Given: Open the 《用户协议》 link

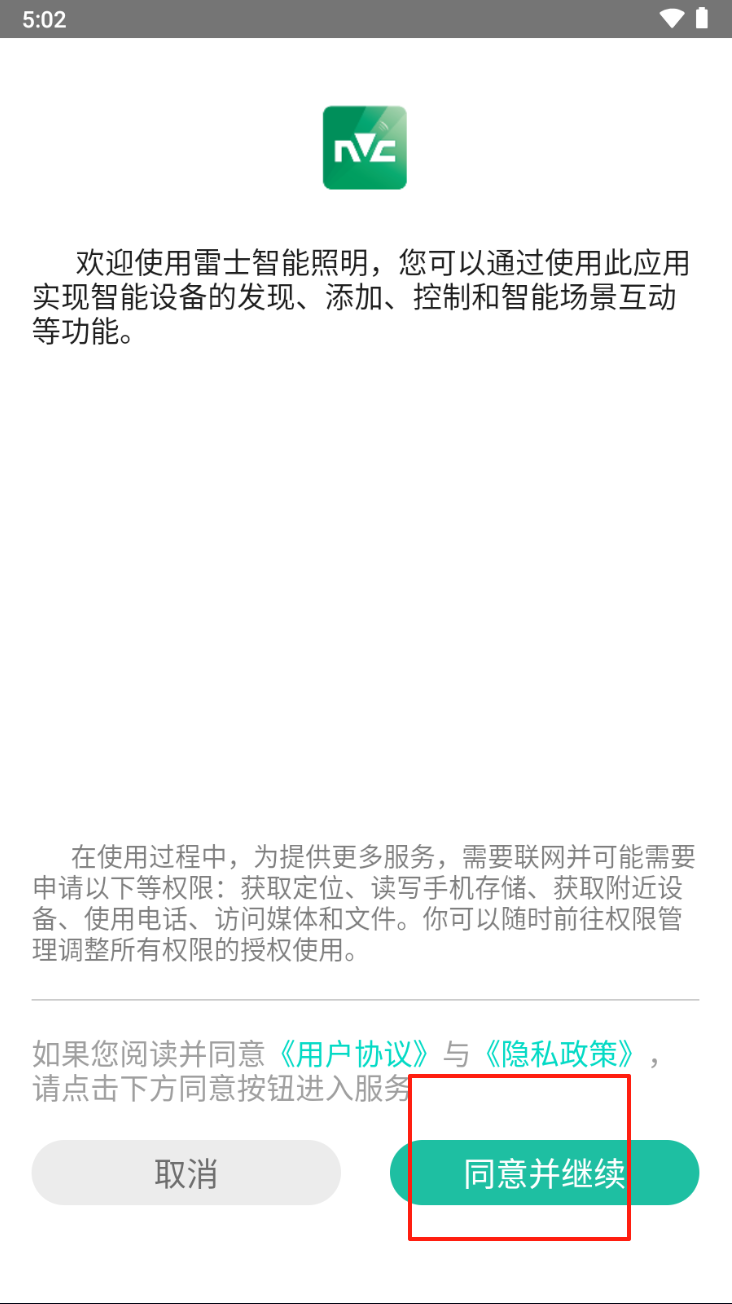Looking at the screenshot, I should click(355, 1053).
